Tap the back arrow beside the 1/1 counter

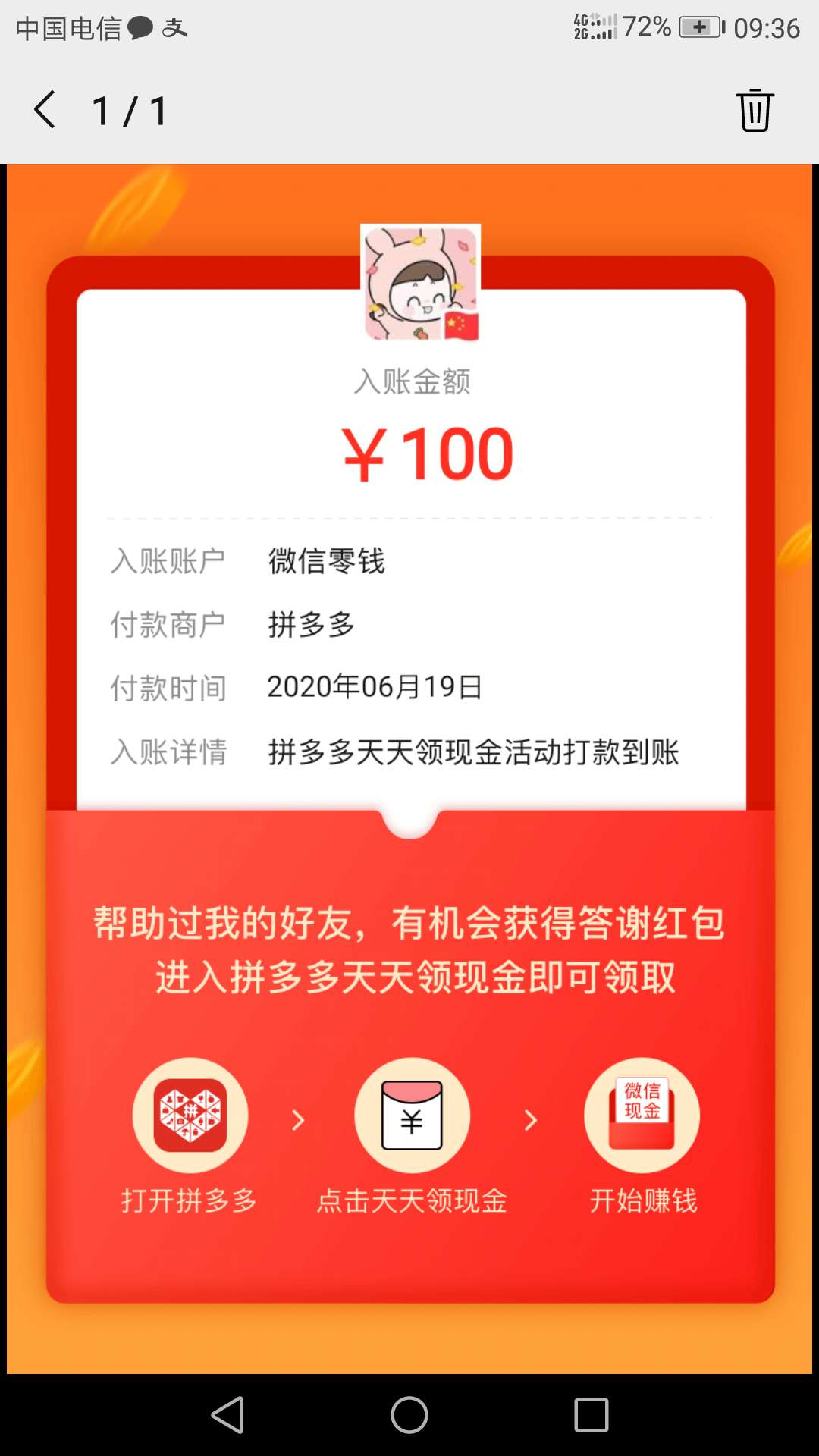tap(45, 110)
